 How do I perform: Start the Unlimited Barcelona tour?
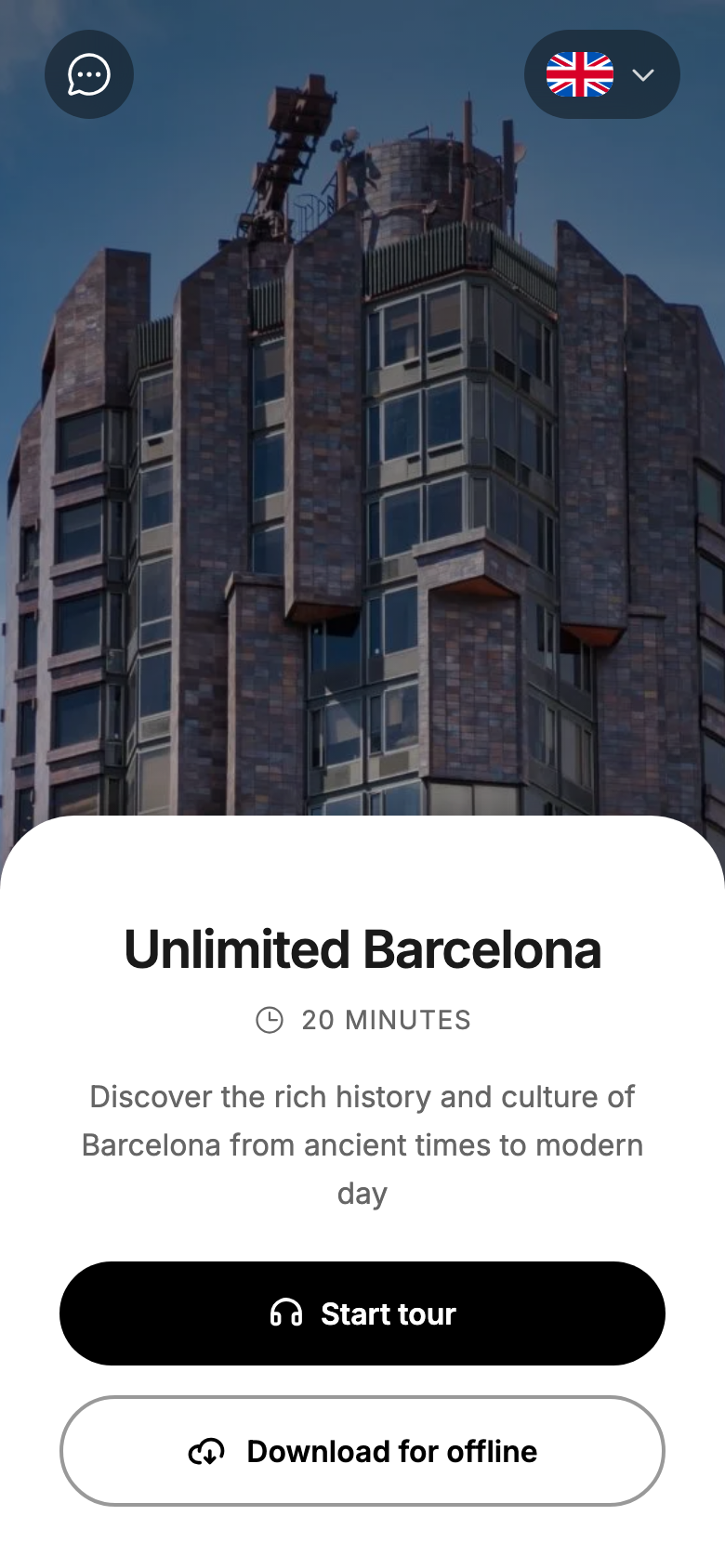[362, 1313]
